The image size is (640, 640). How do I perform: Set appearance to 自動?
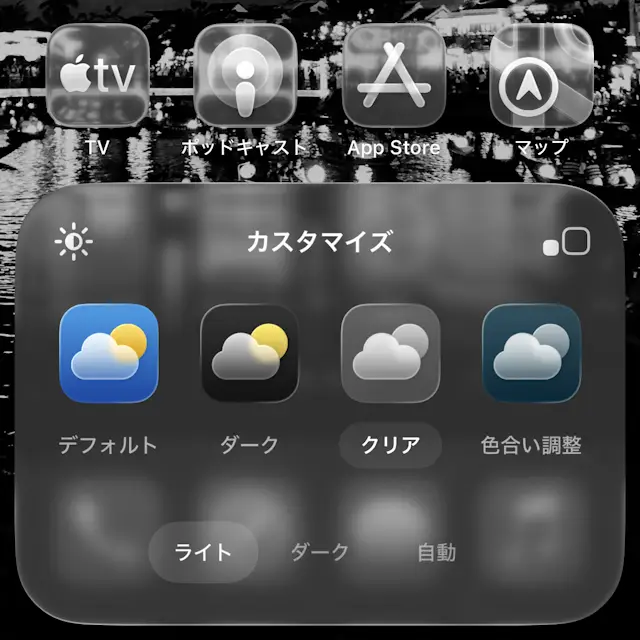[x=436, y=552]
